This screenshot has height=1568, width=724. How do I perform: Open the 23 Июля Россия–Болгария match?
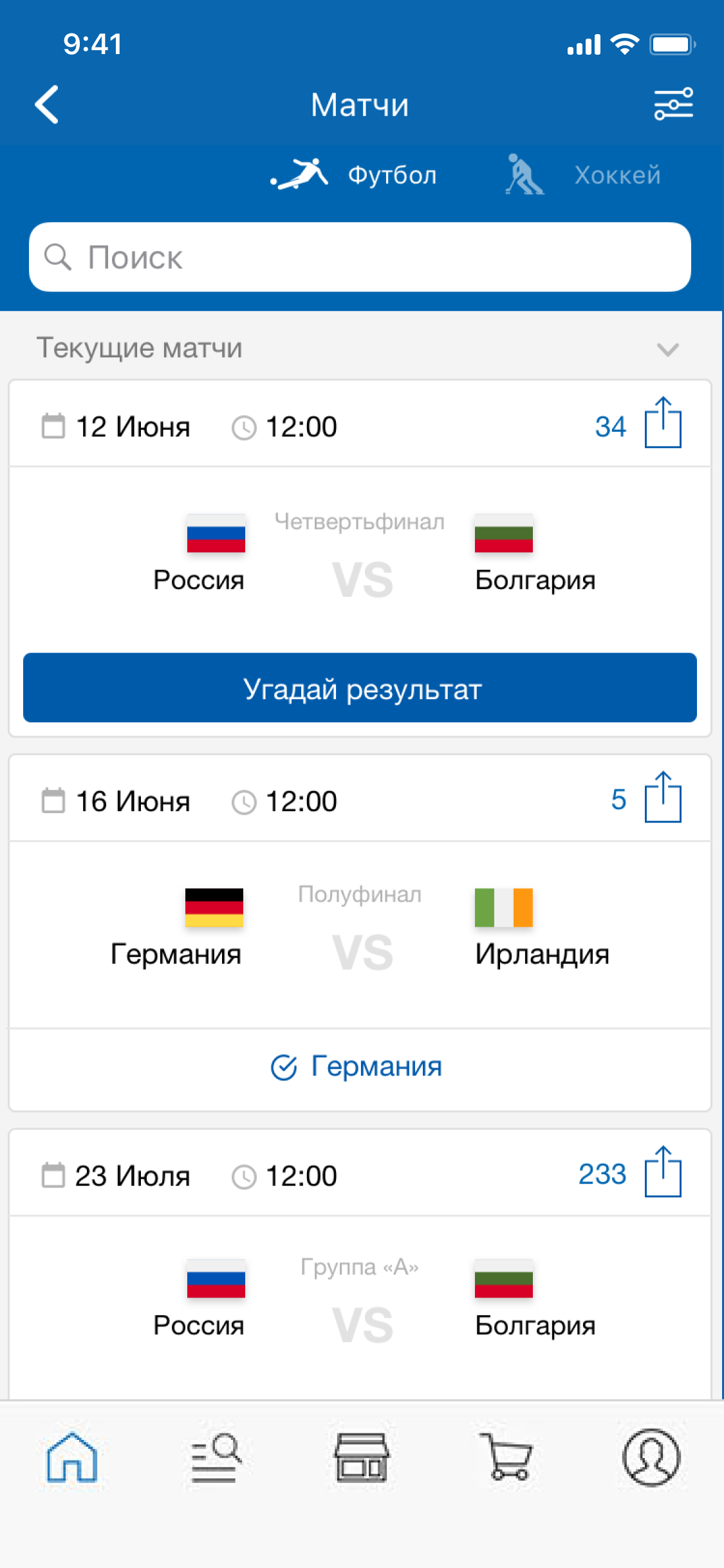(360, 1307)
